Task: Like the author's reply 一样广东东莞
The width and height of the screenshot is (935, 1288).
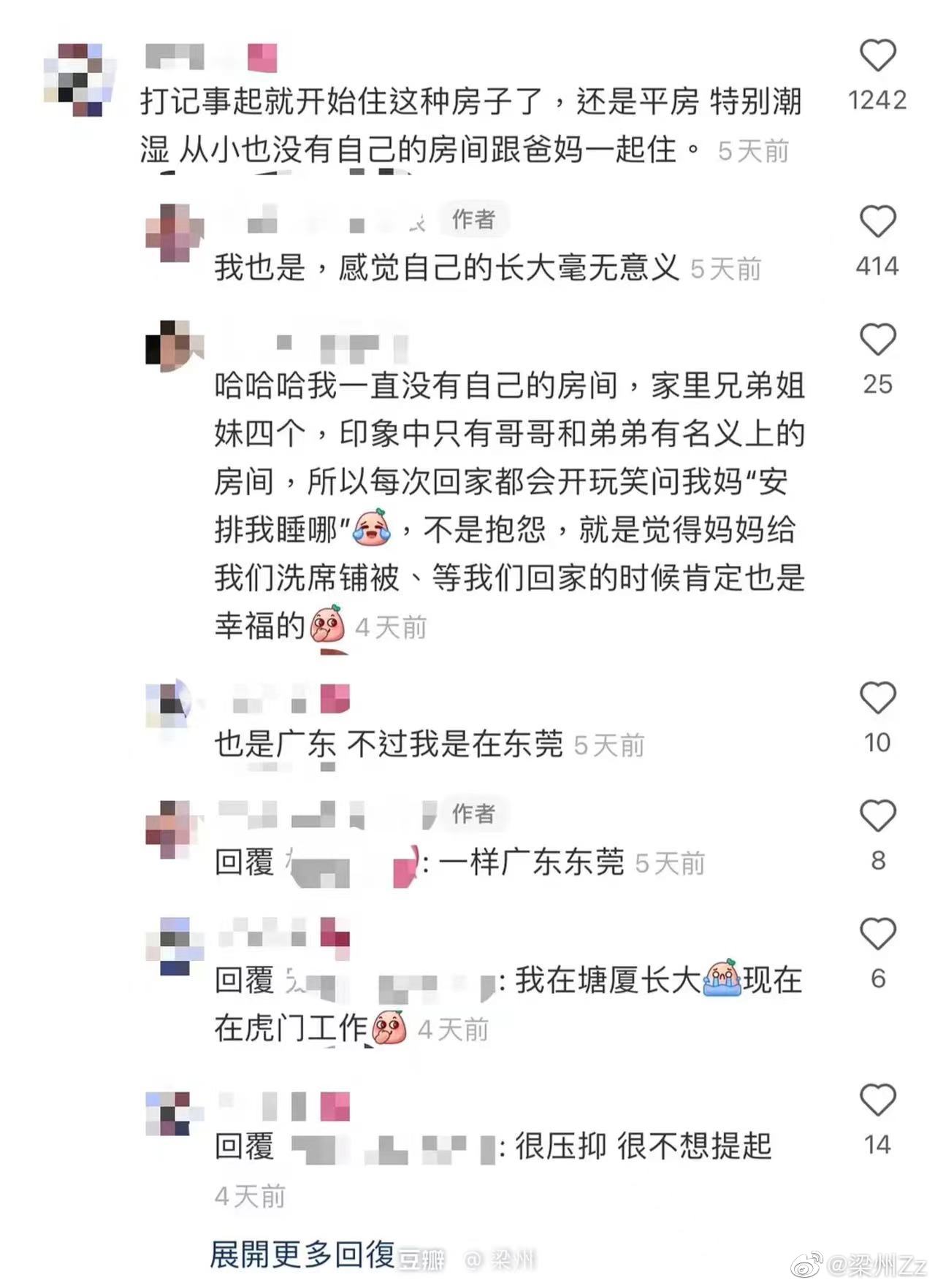Action: [877, 816]
